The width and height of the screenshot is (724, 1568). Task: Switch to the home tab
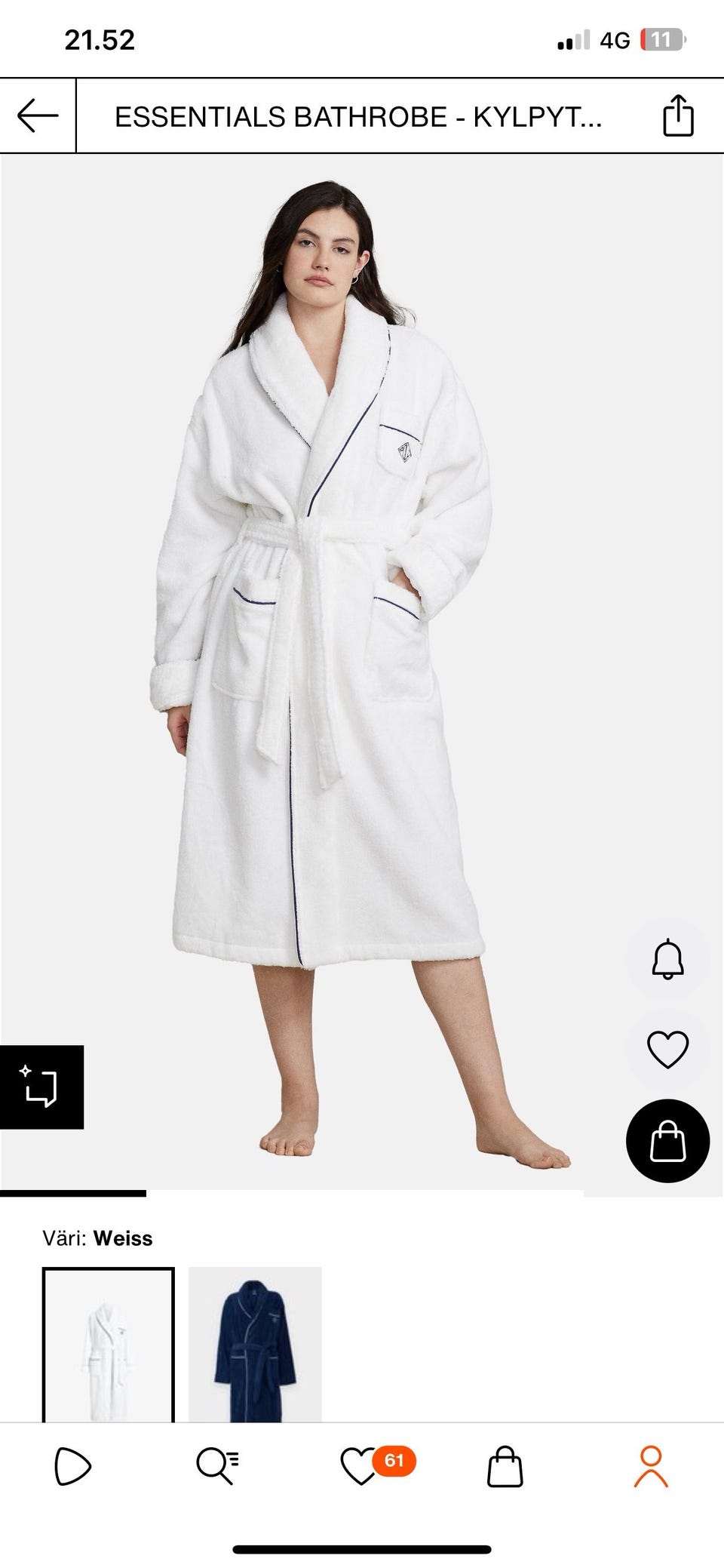(72, 1466)
